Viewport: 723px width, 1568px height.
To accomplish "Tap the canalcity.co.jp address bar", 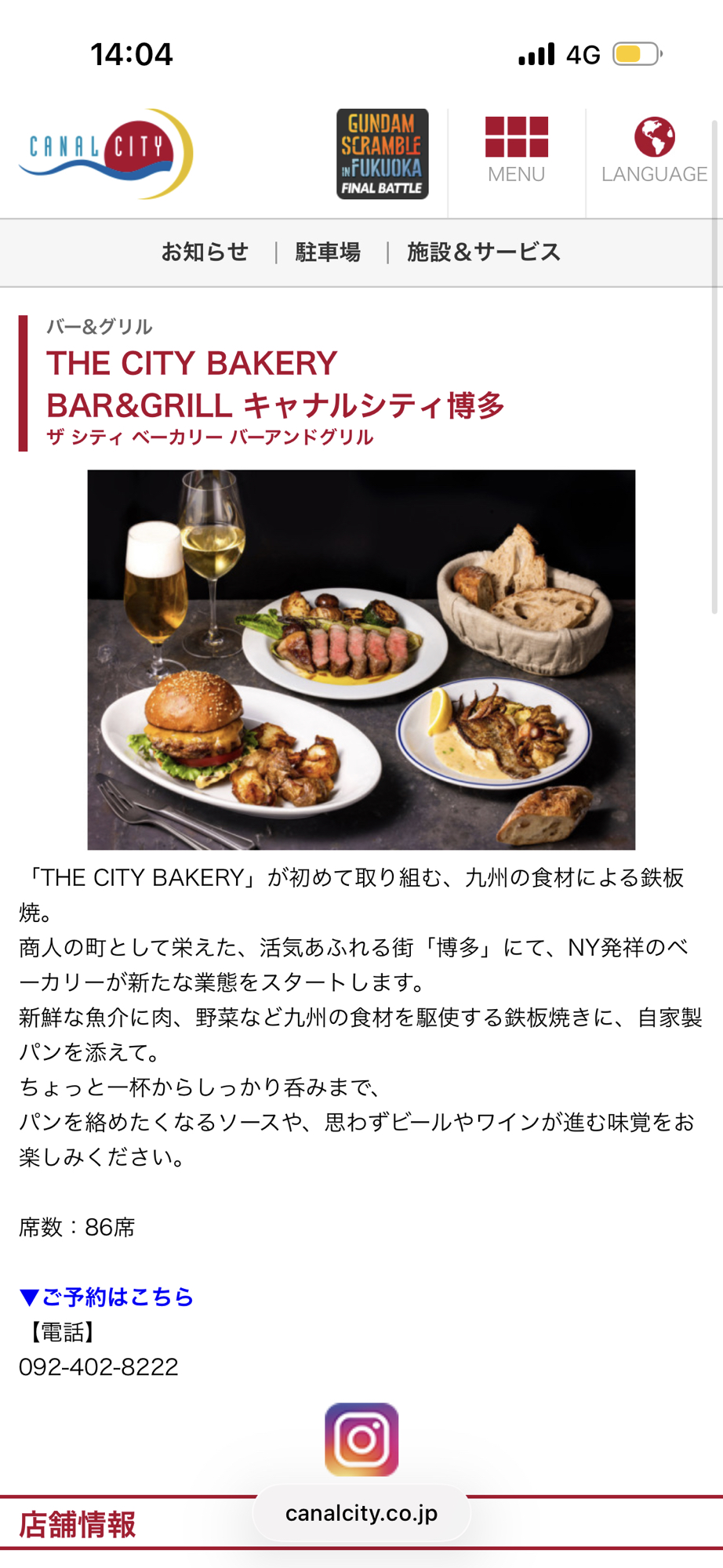I will point(361,1513).
